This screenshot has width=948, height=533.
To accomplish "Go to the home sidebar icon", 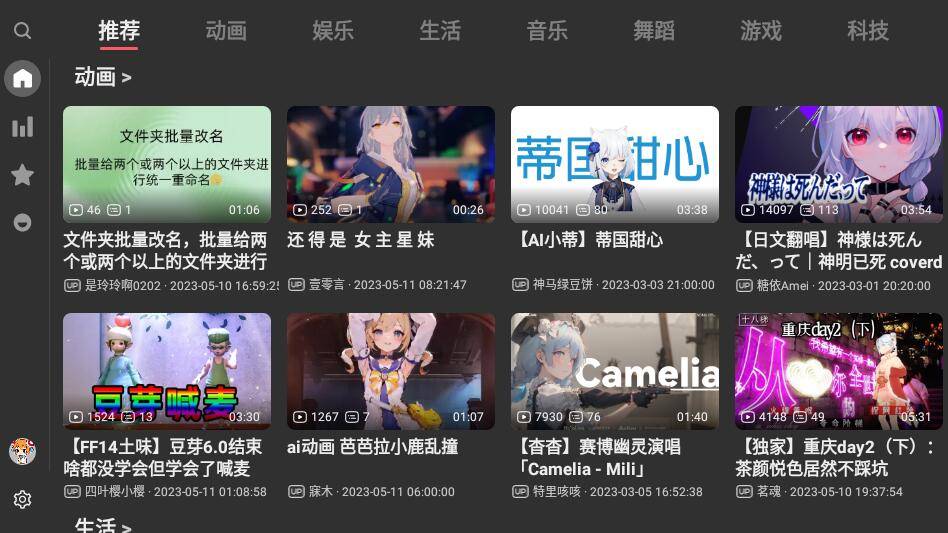I will pos(22,78).
